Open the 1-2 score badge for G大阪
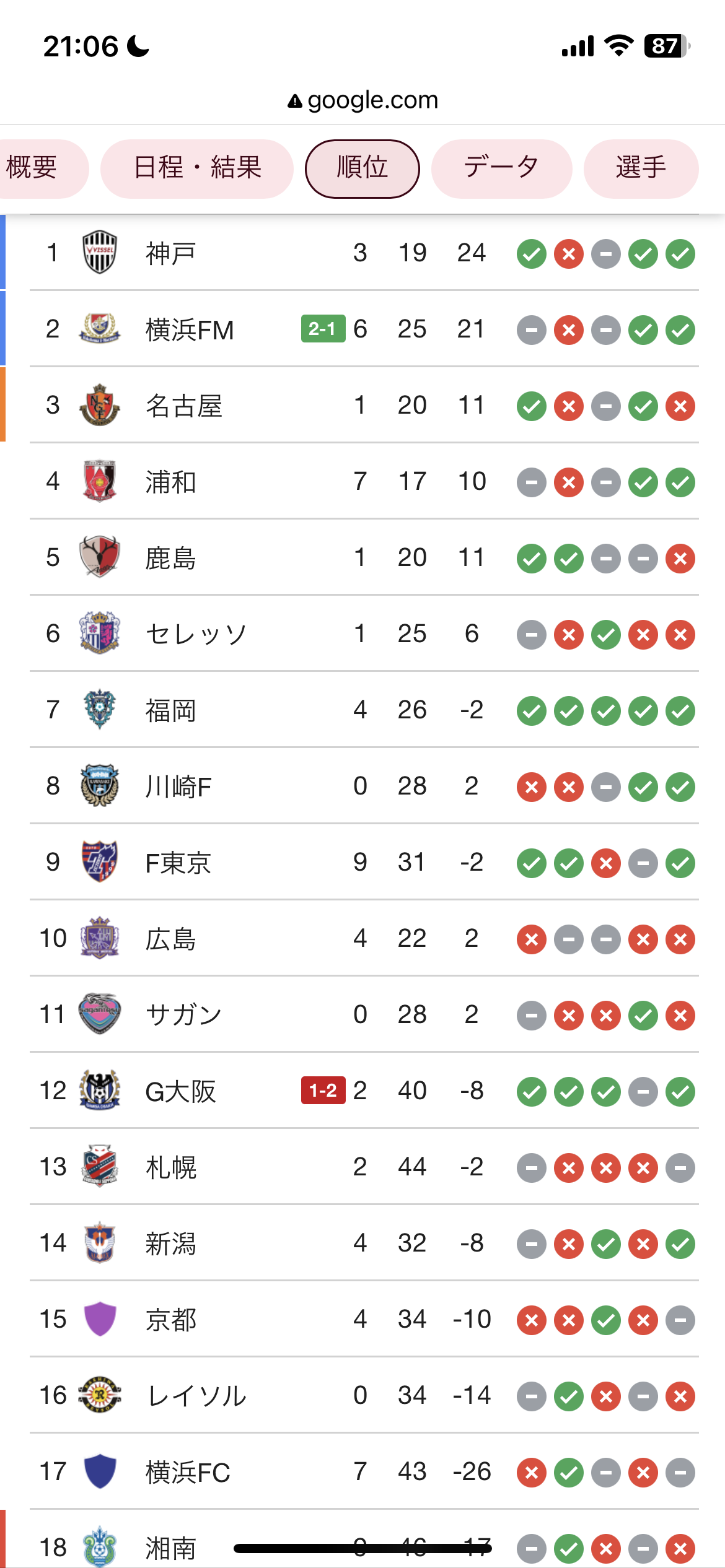The image size is (725, 1568). [323, 1091]
